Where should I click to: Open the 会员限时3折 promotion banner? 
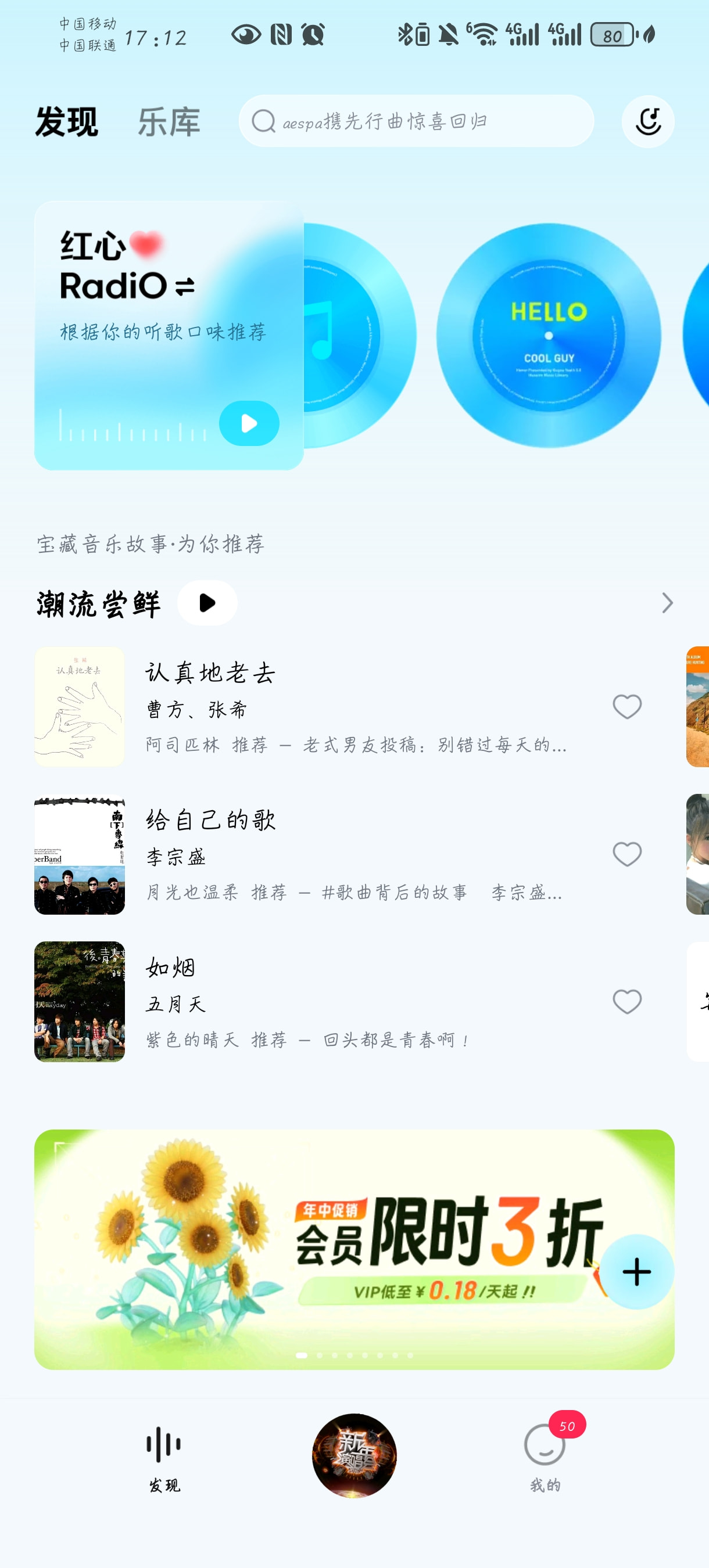(354, 1249)
